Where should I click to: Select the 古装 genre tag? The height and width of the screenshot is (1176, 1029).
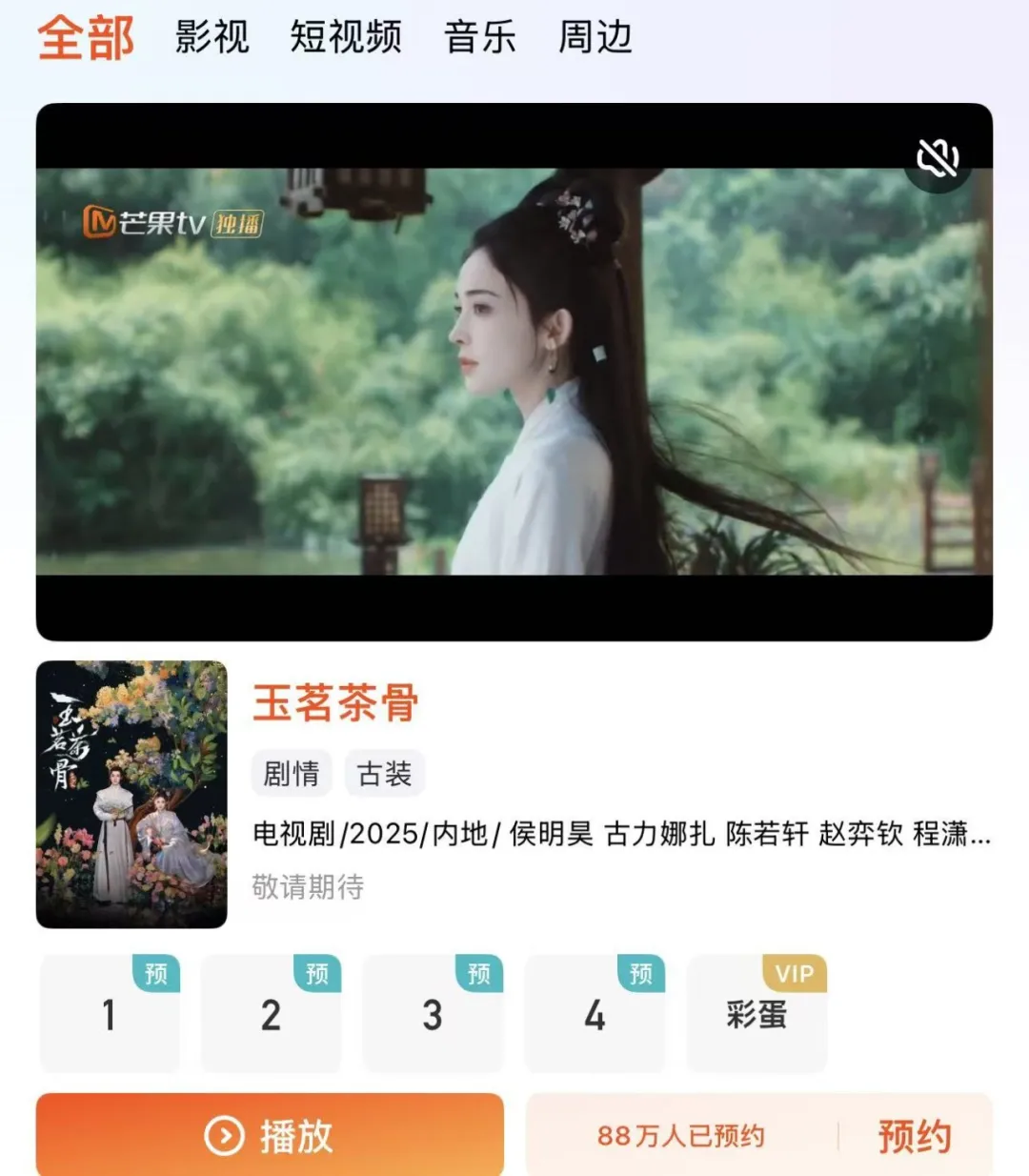point(384,774)
